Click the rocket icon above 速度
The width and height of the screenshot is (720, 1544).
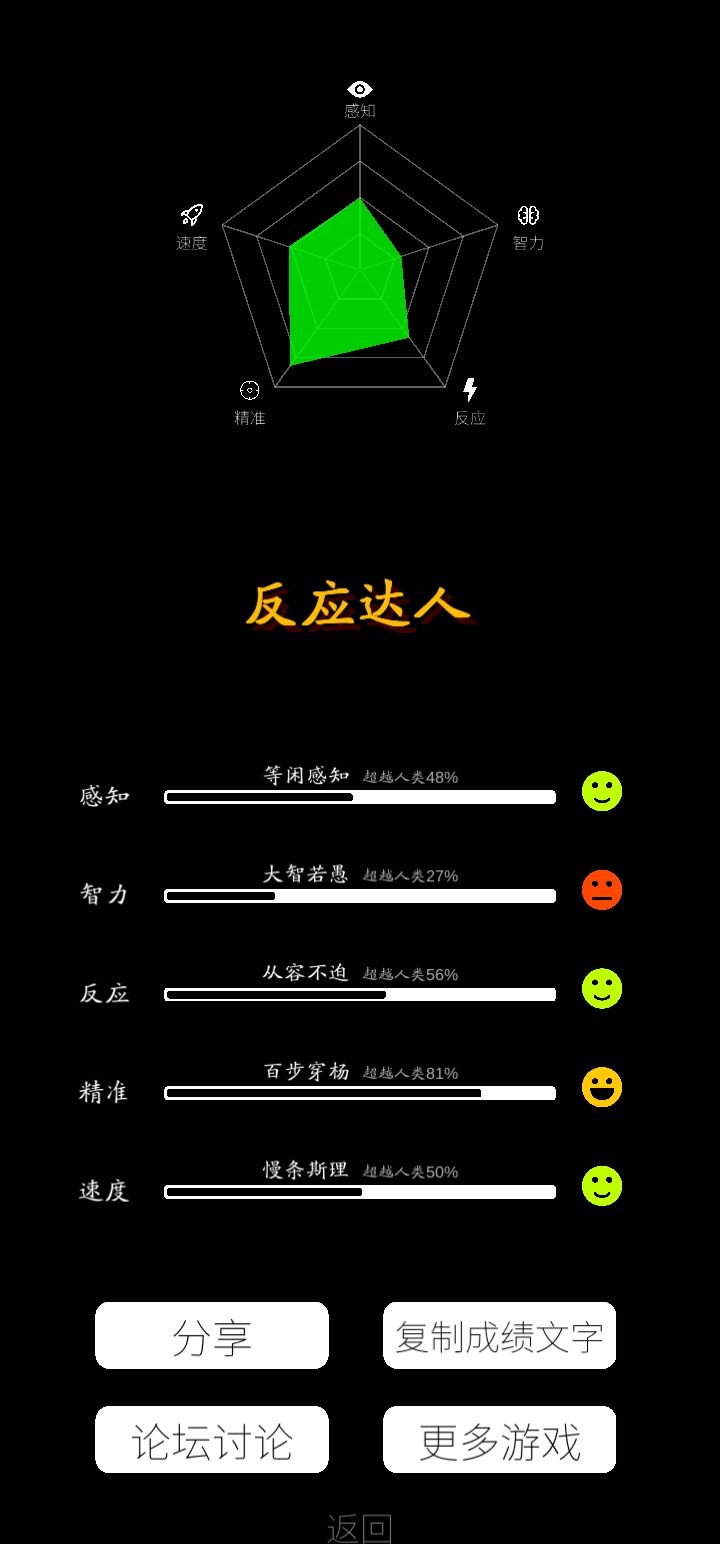click(x=190, y=213)
